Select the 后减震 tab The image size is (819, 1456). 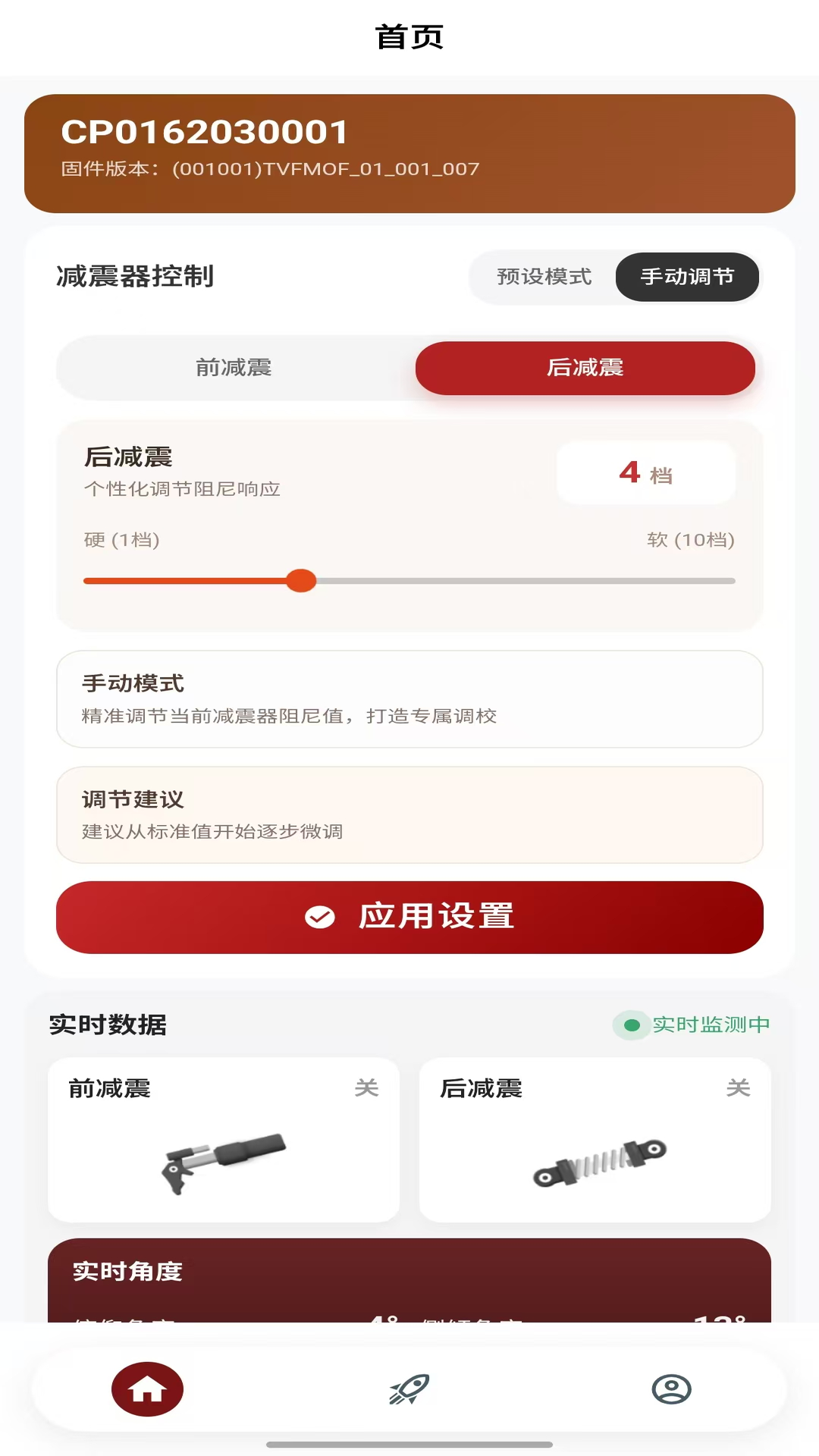click(585, 369)
